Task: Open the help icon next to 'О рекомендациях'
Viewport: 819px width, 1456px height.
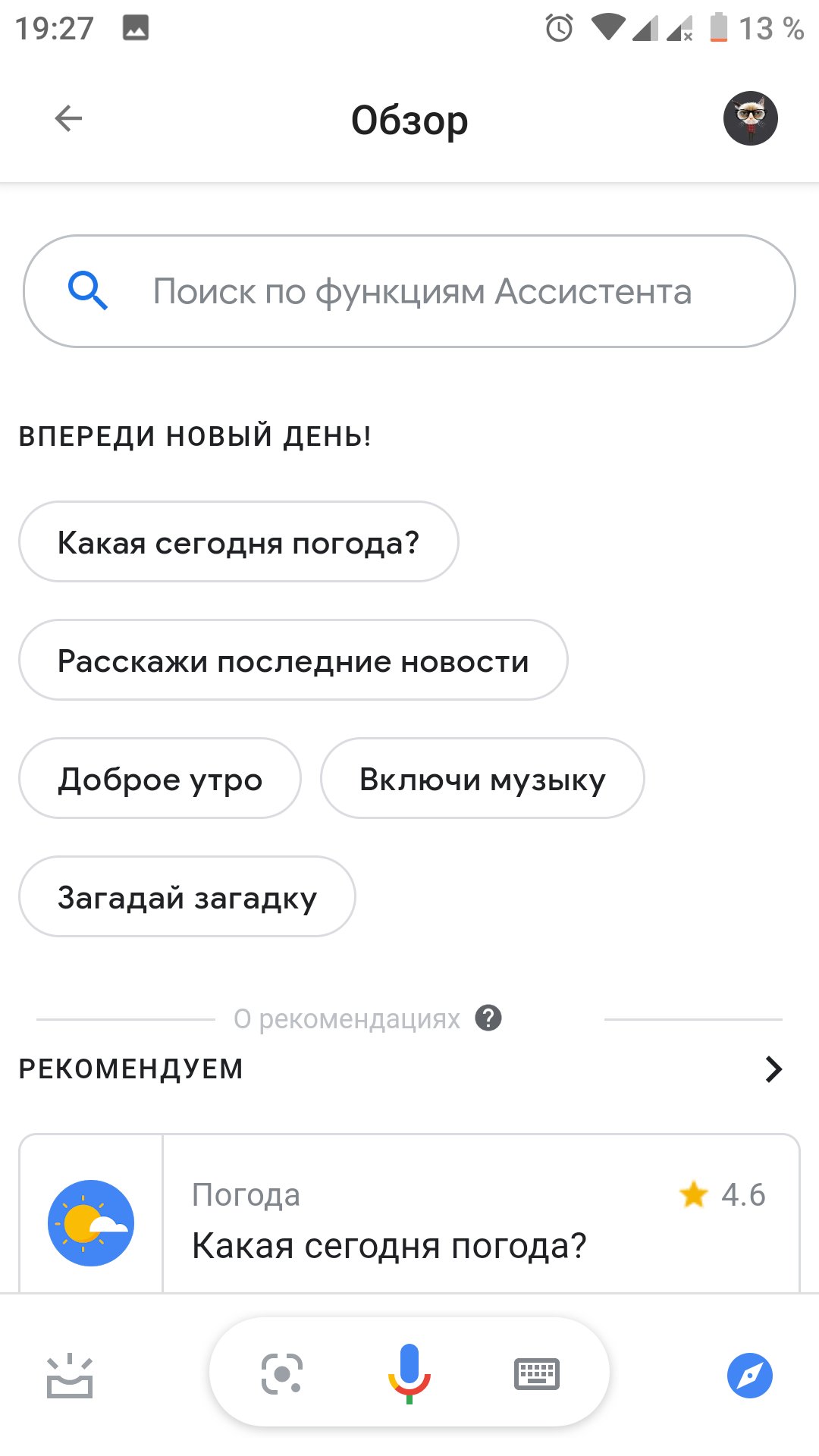Action: [x=488, y=1018]
